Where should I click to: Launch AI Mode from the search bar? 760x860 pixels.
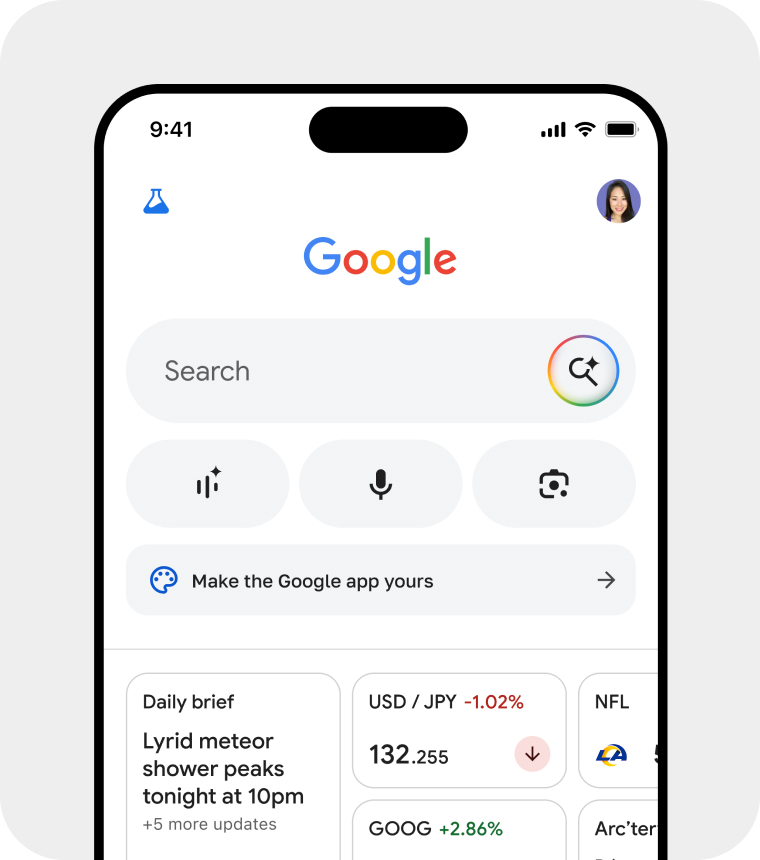pos(583,371)
